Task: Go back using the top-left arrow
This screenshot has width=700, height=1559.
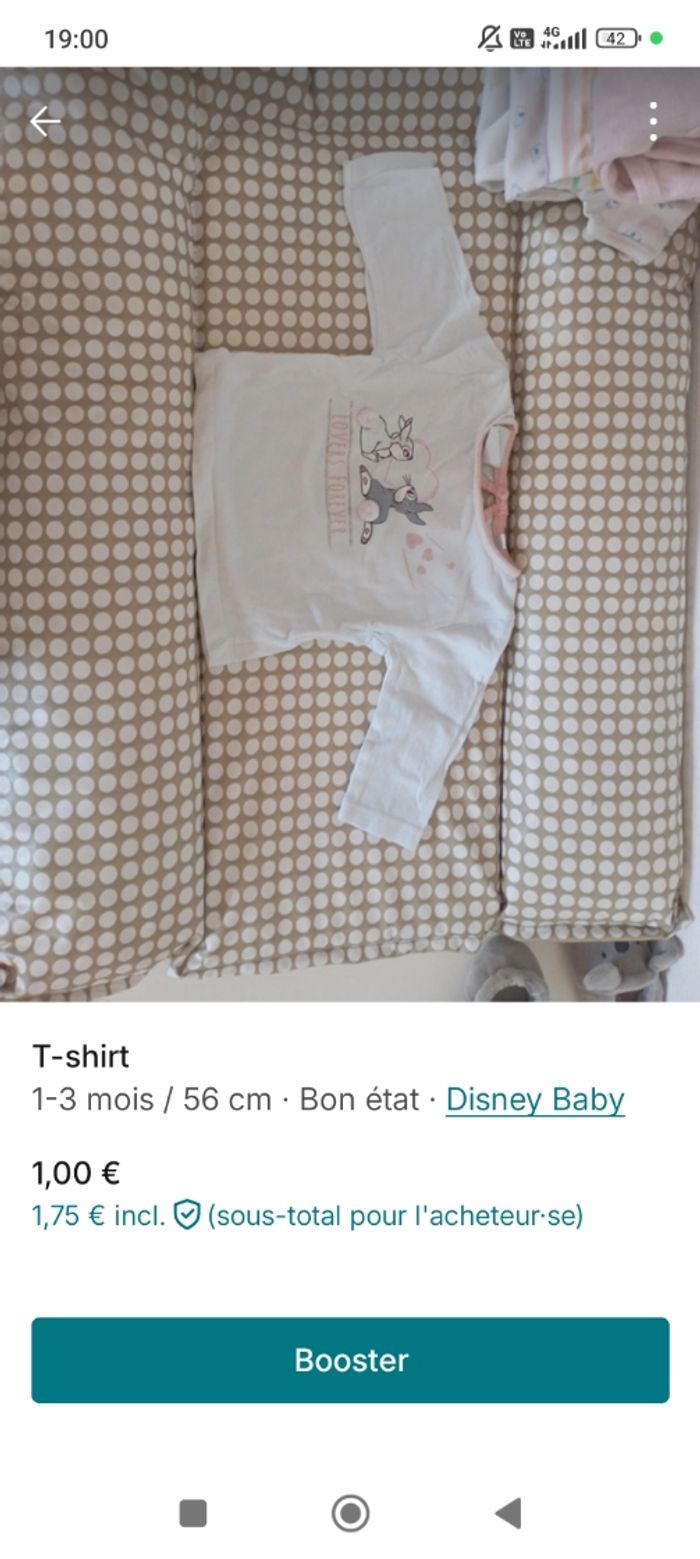Action: point(45,122)
